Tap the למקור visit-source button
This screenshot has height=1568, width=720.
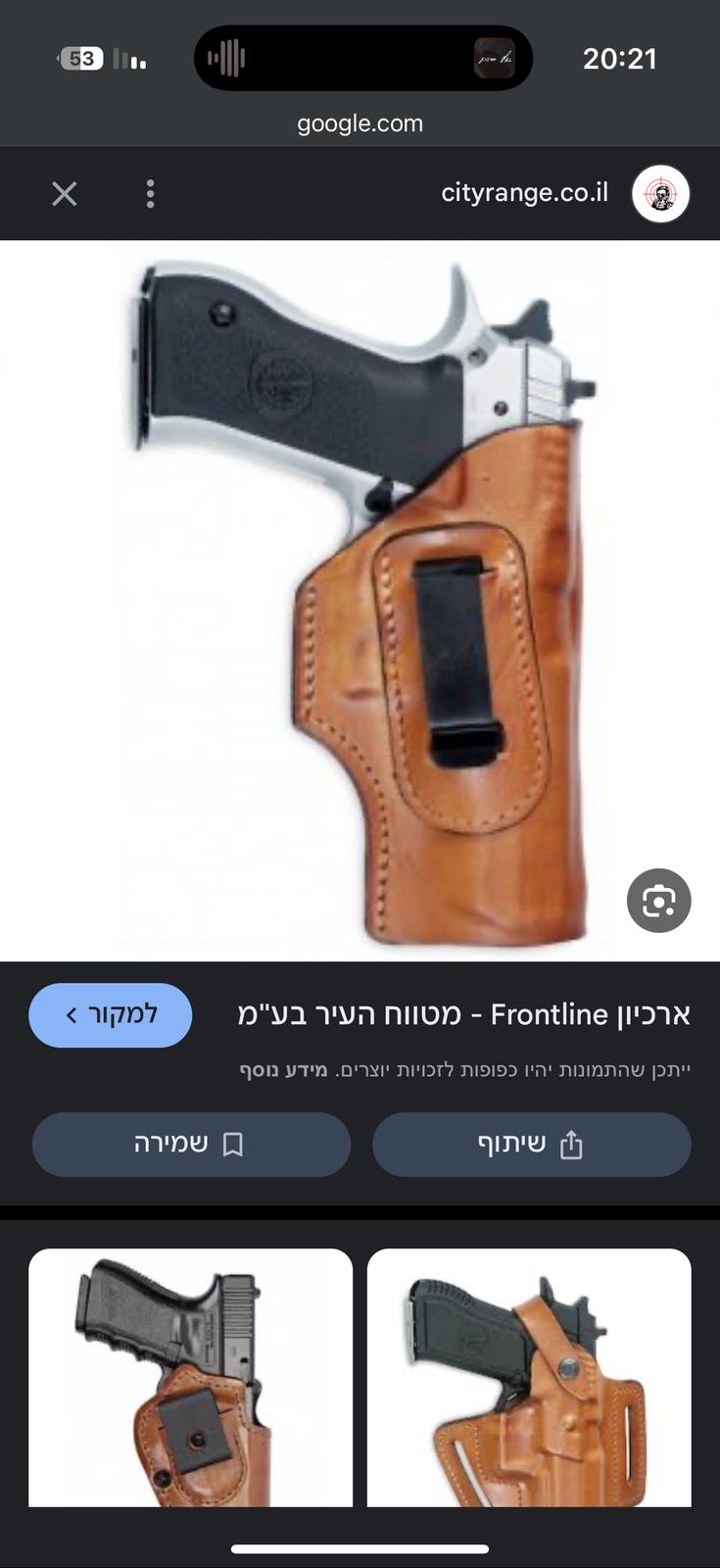click(x=111, y=1015)
